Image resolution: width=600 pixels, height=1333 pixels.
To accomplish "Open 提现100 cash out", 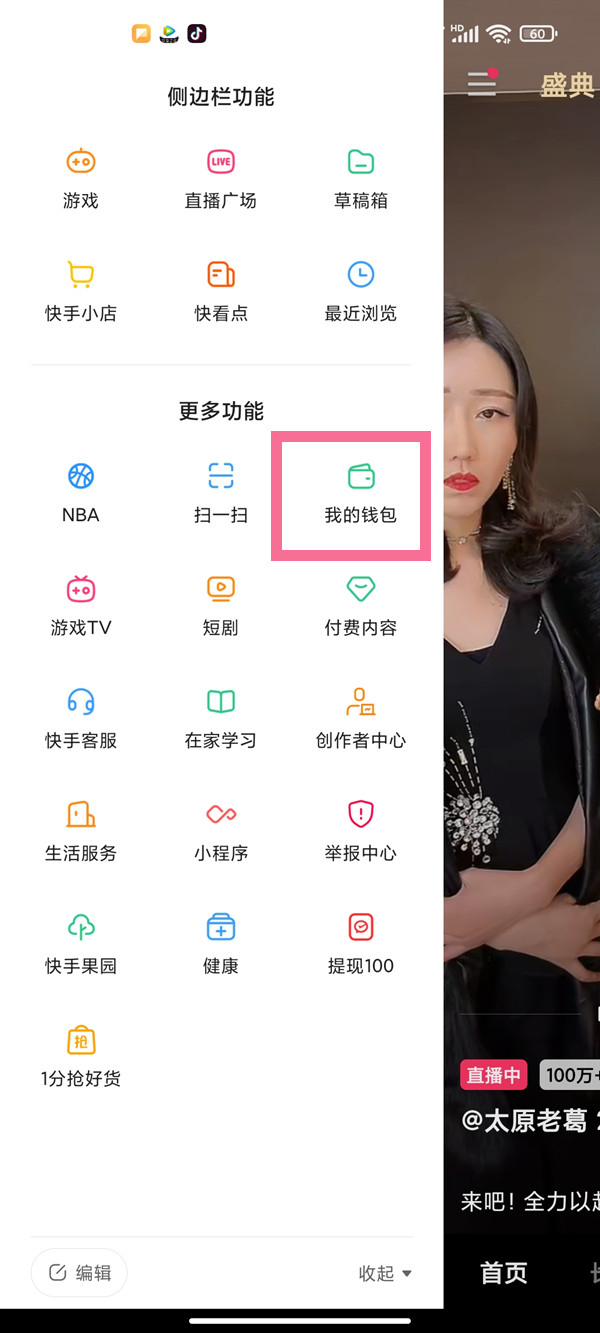I will [360, 944].
